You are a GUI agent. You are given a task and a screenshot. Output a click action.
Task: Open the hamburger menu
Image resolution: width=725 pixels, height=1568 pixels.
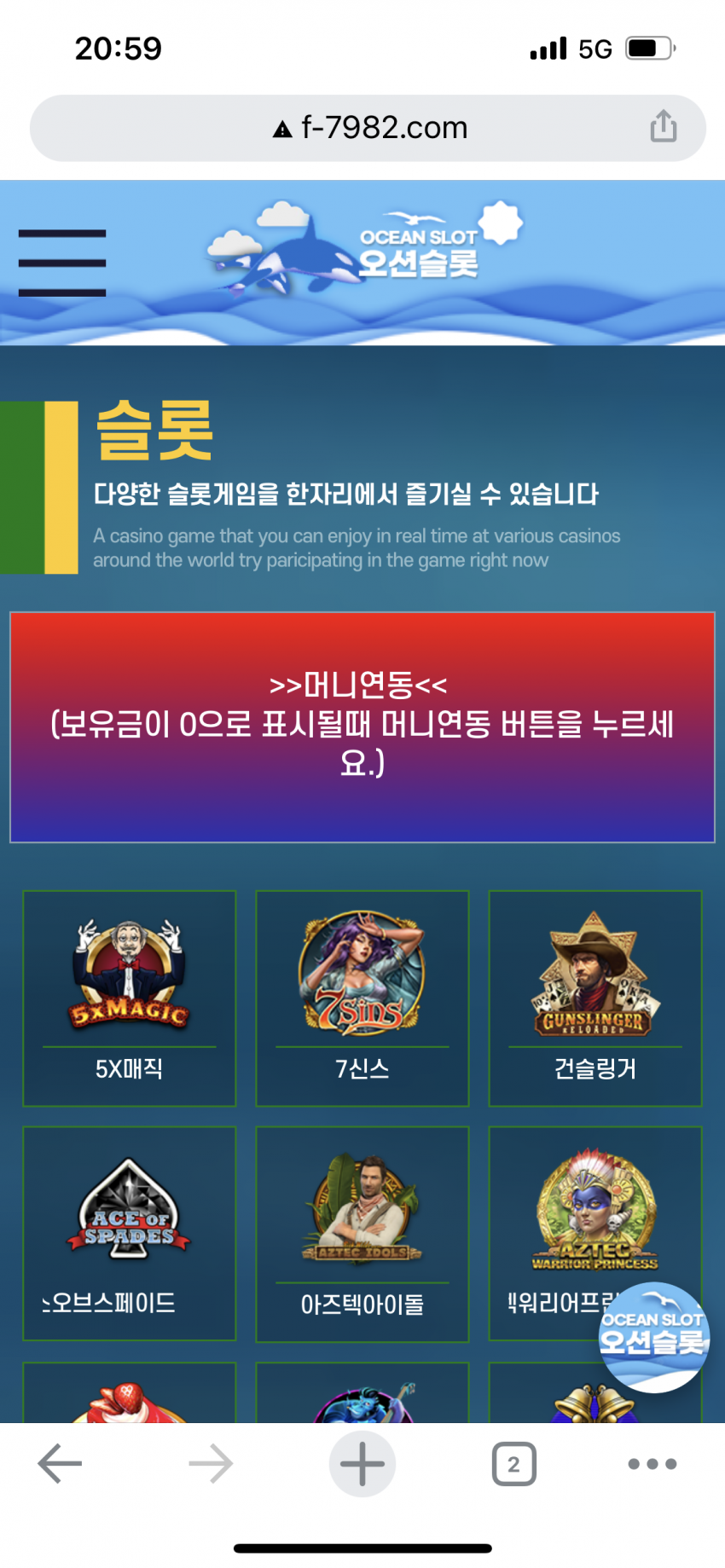click(x=62, y=263)
